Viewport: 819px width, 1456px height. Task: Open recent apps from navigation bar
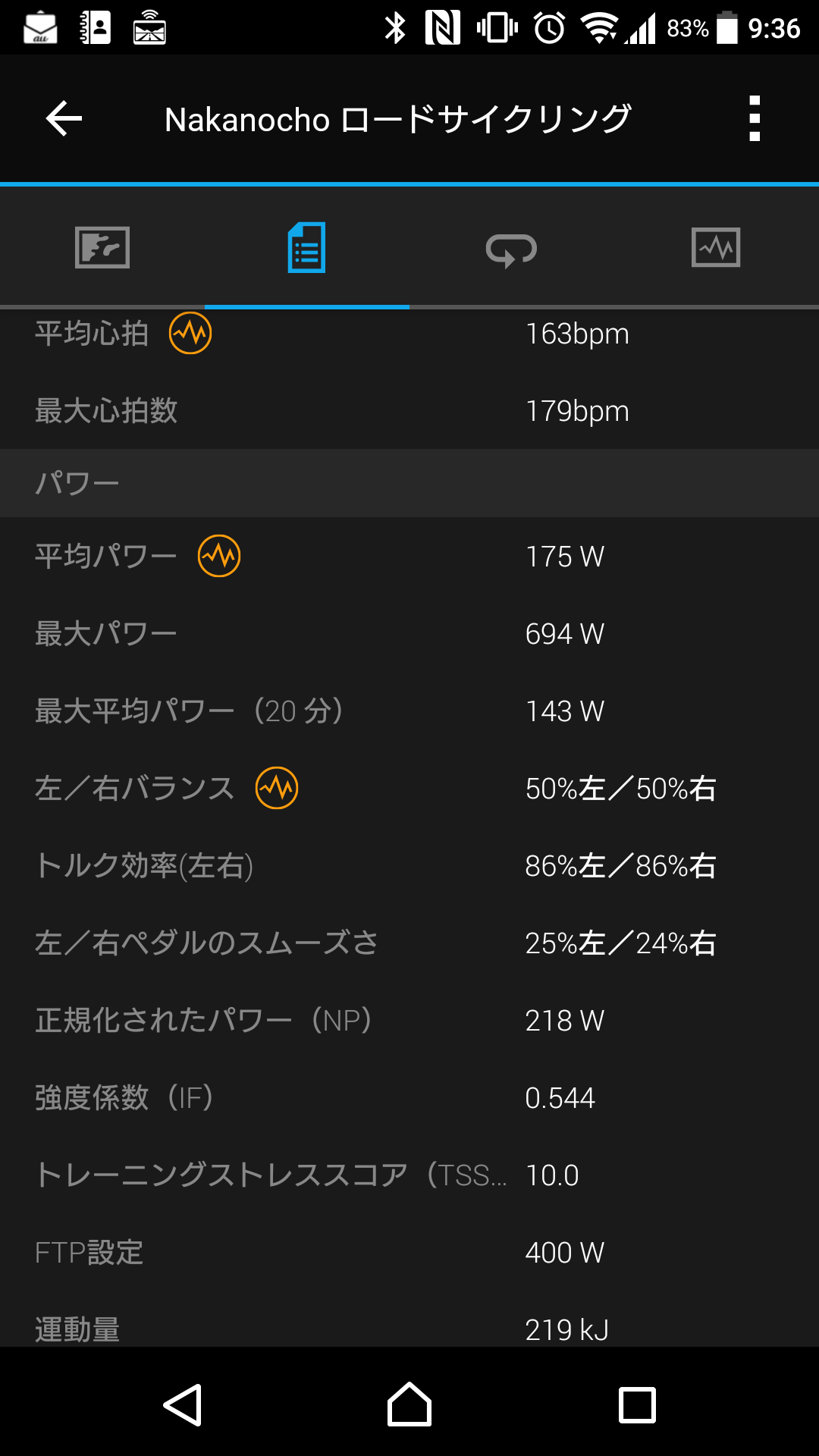pos(637,1404)
